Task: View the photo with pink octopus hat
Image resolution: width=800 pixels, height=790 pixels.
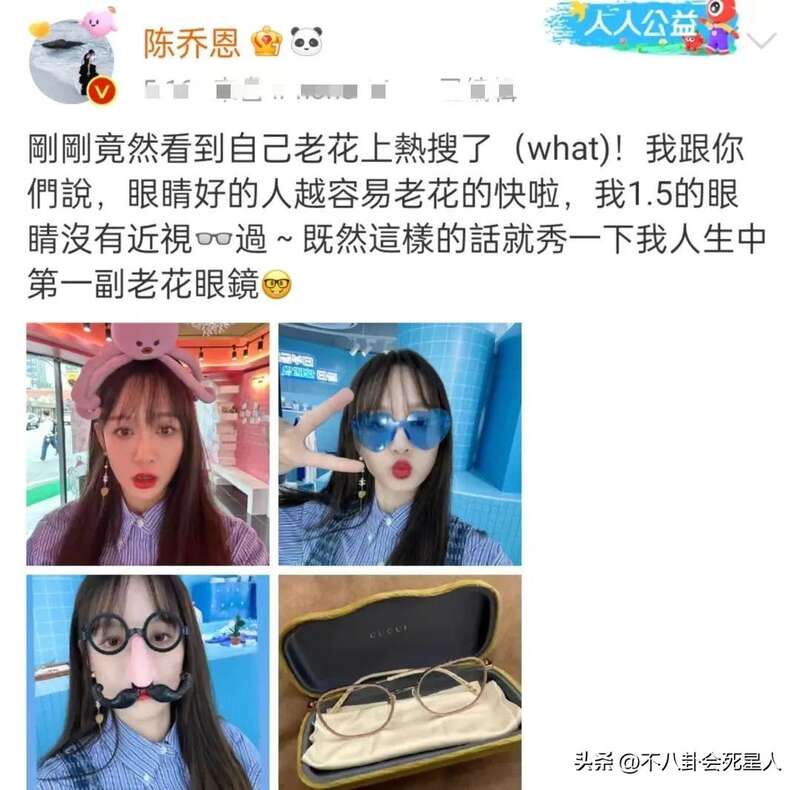Action: coord(147,444)
